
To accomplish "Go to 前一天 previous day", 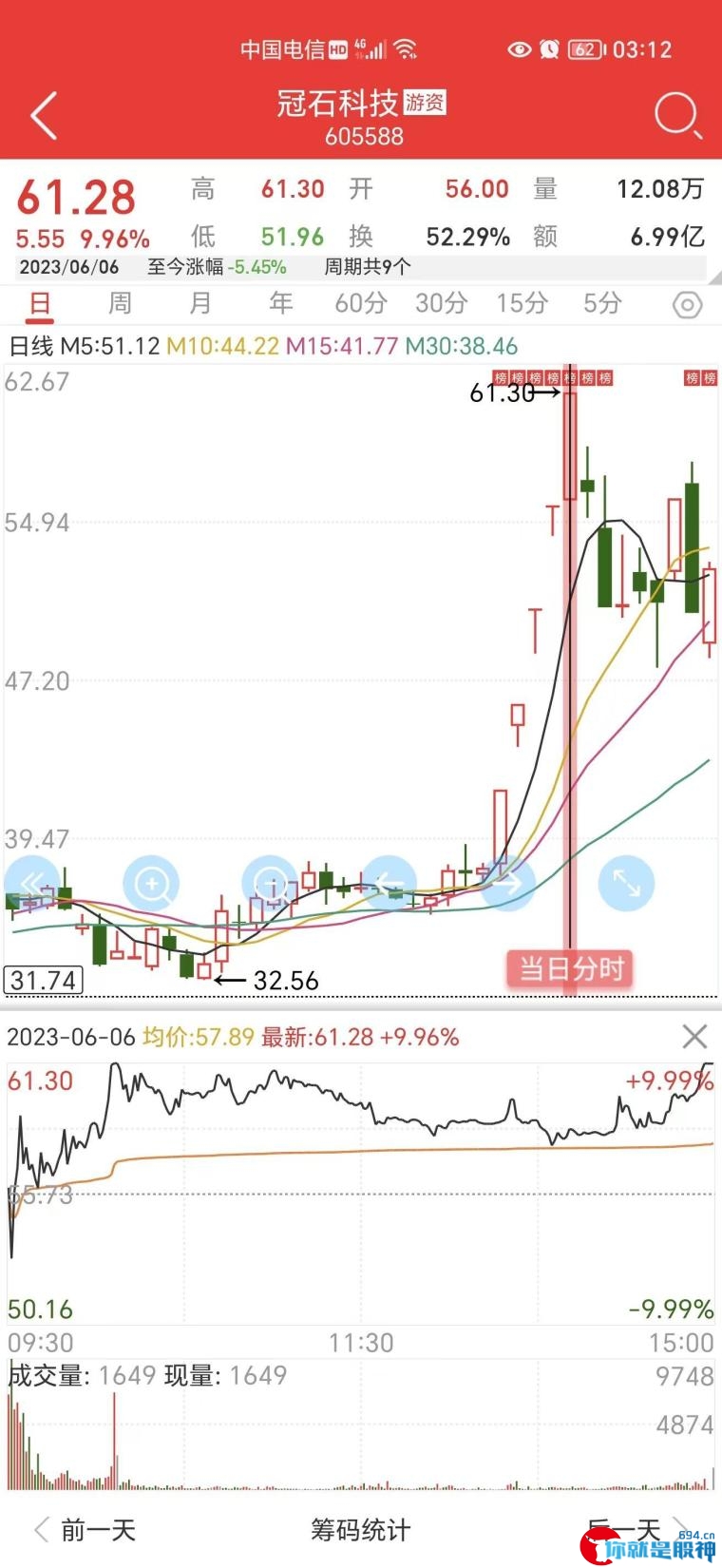I will (x=85, y=1530).
